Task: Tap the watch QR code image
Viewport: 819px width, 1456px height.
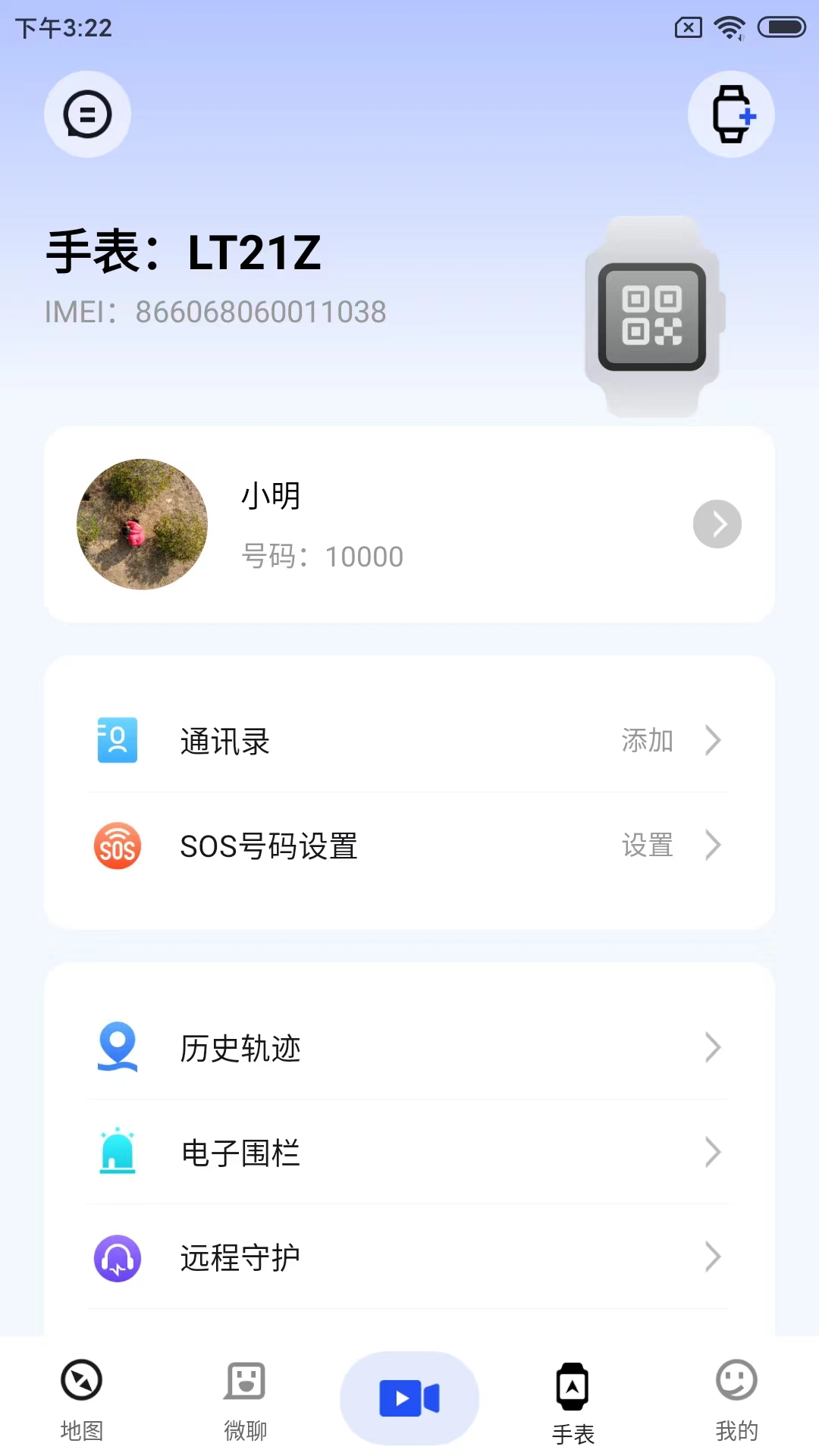Action: (x=654, y=316)
